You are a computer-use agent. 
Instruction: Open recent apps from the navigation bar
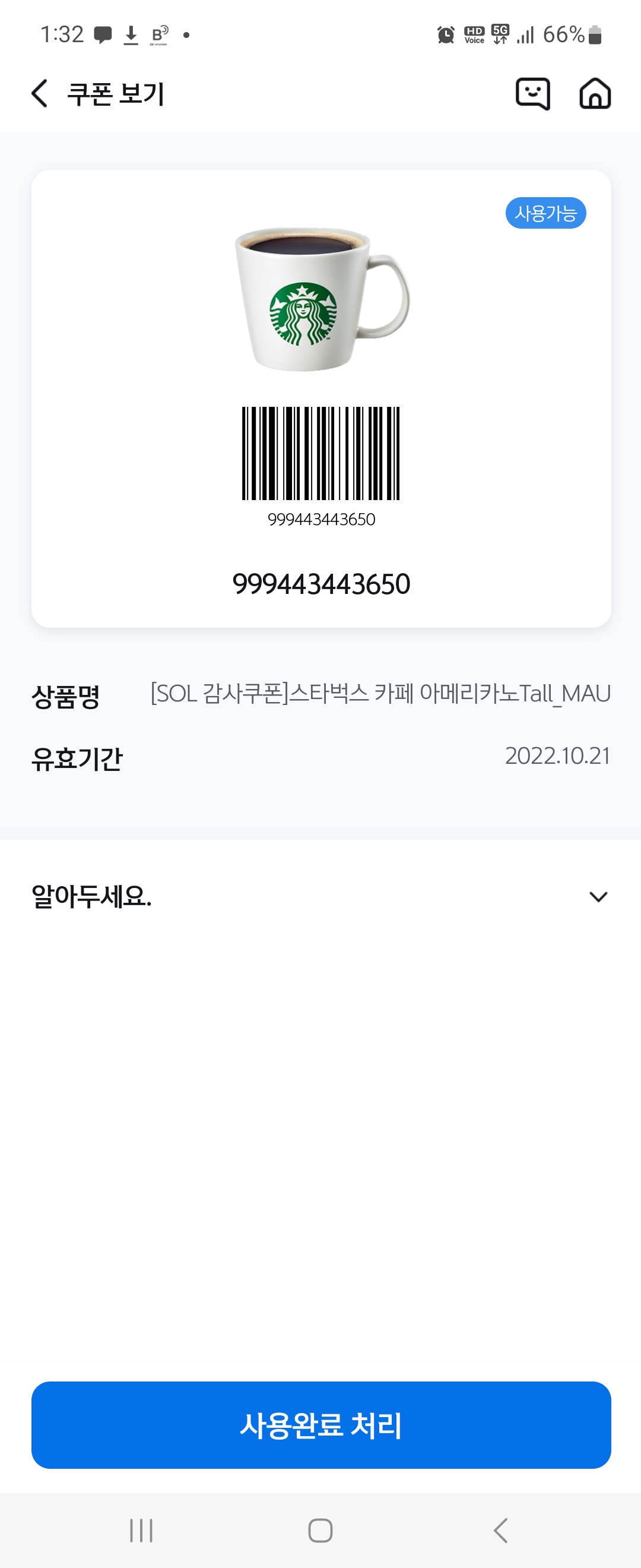click(x=141, y=1530)
